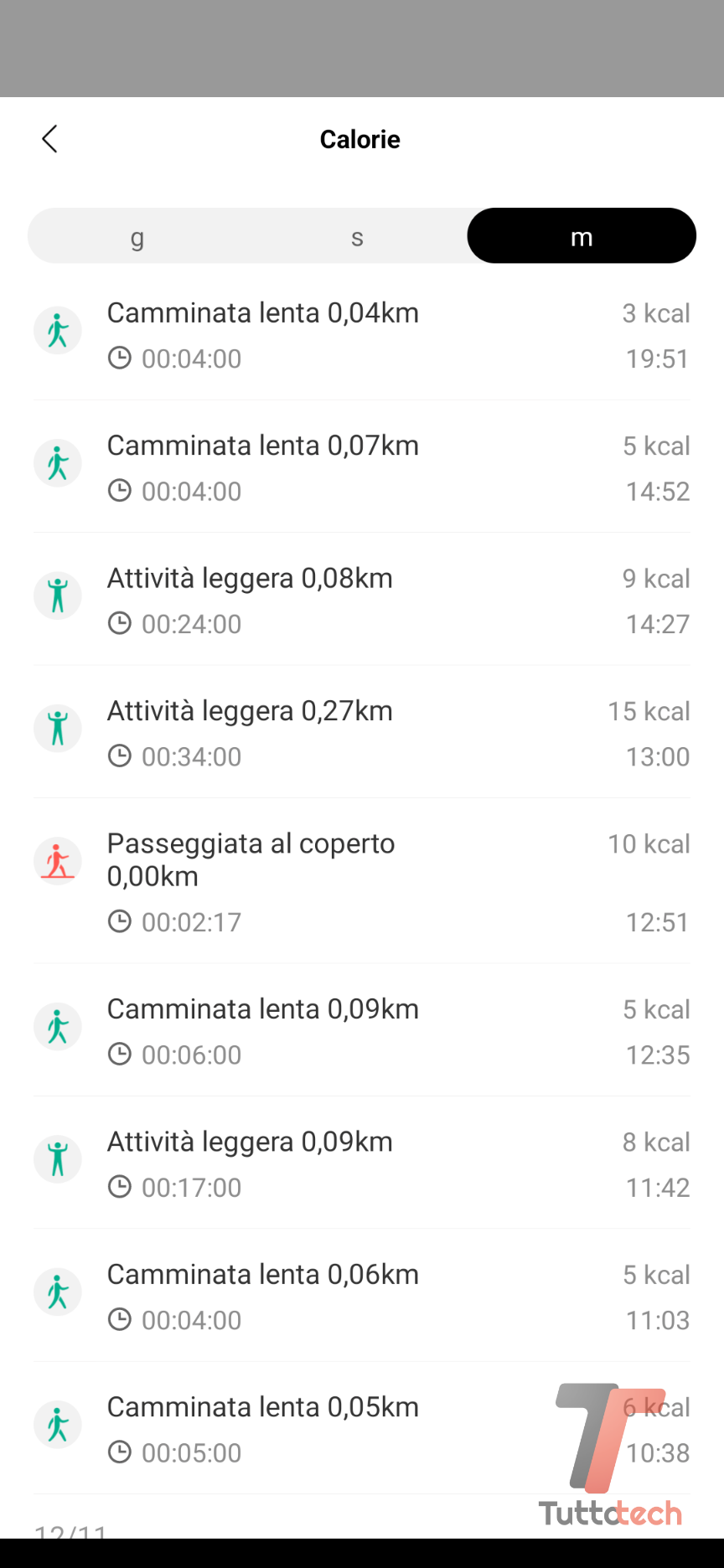Select the "m" monthly view
This screenshot has width=724, height=1568.
[581, 236]
